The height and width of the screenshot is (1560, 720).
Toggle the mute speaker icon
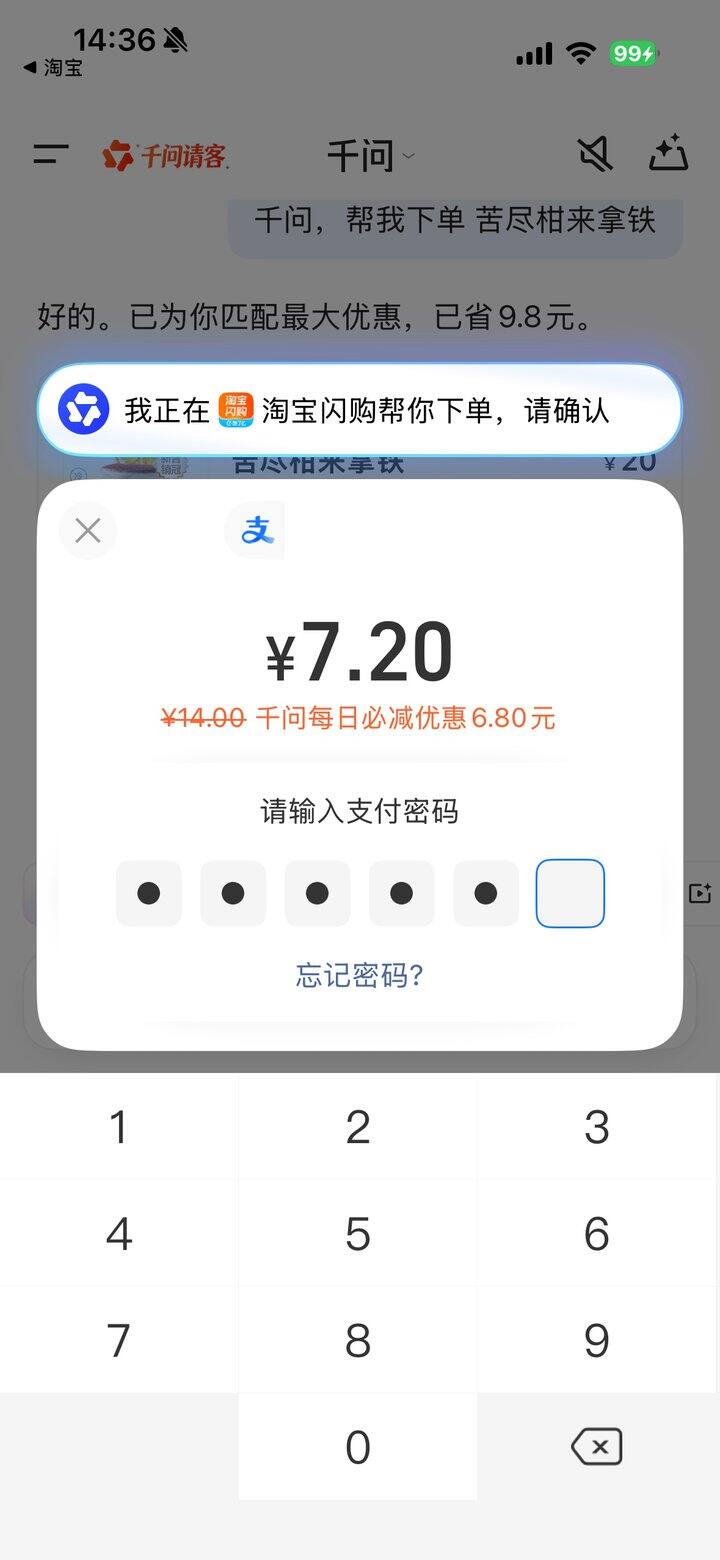(594, 154)
